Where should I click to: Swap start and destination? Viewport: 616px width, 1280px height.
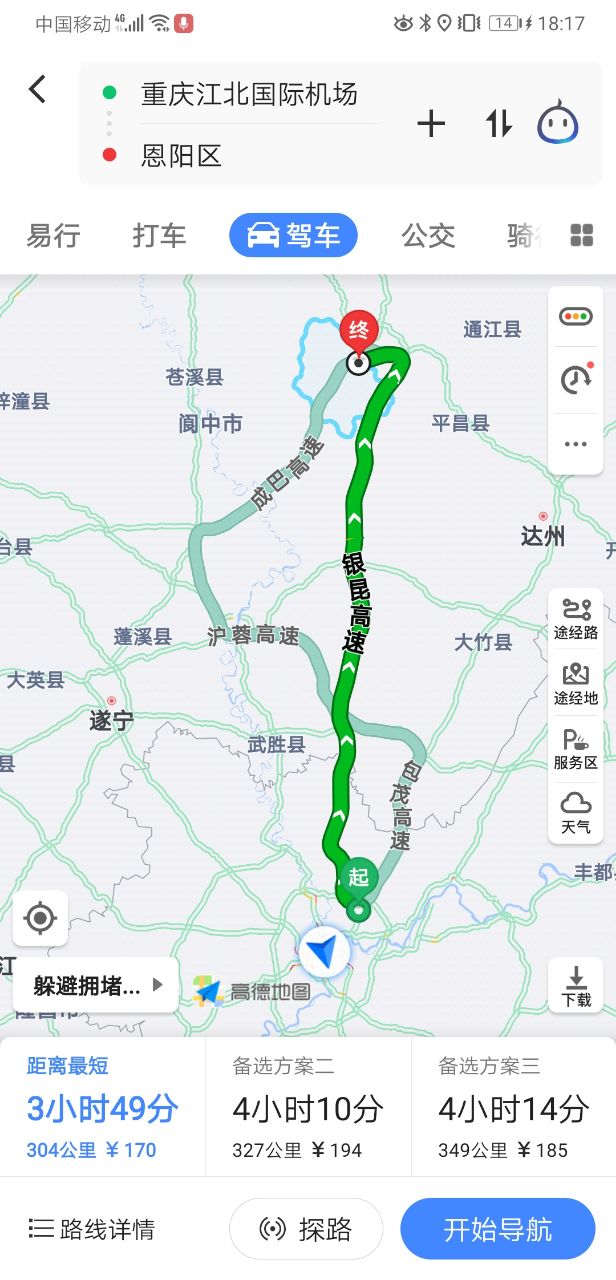coord(498,124)
